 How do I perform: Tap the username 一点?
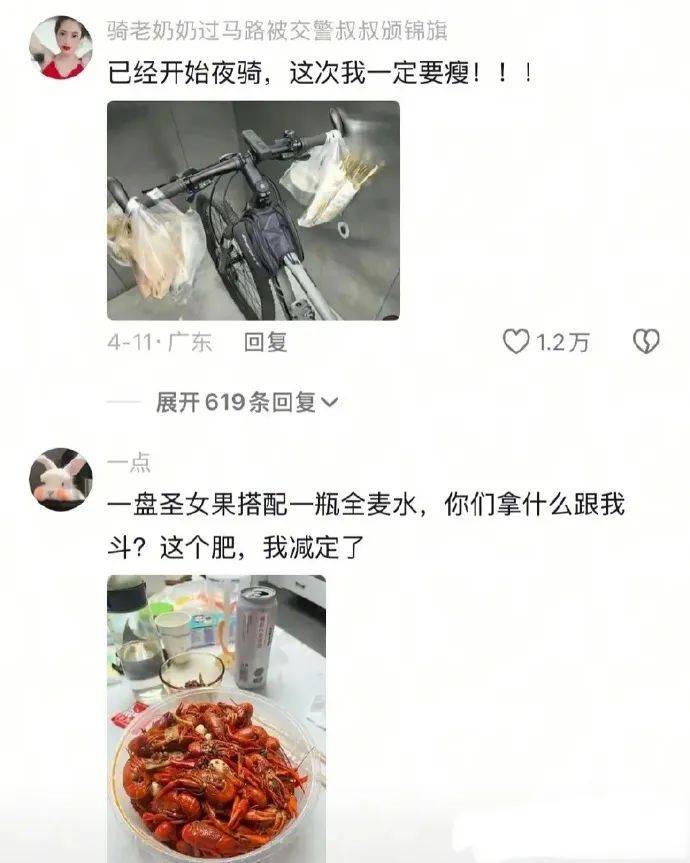pyautogui.click(x=129, y=462)
